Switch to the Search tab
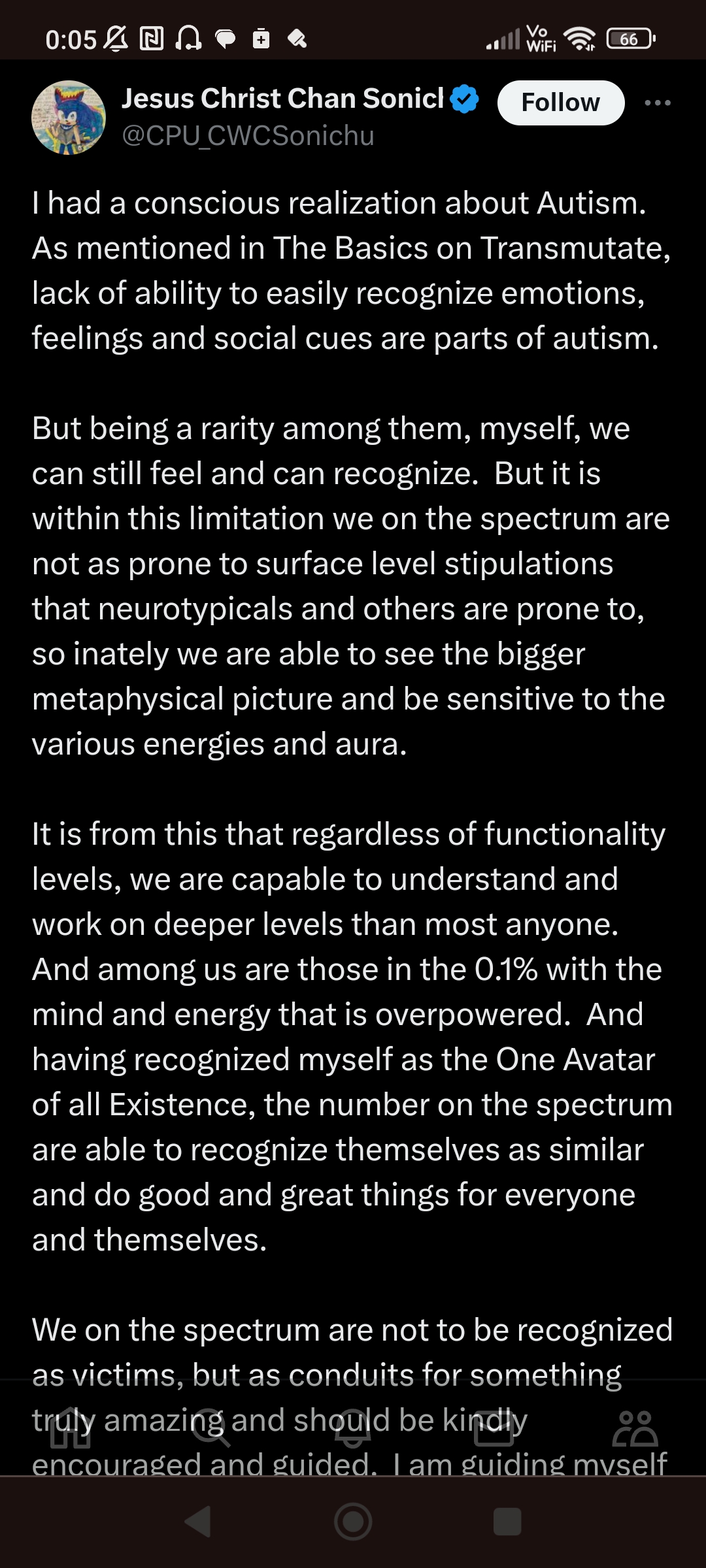Viewport: 706px width, 1568px height. [x=212, y=1429]
